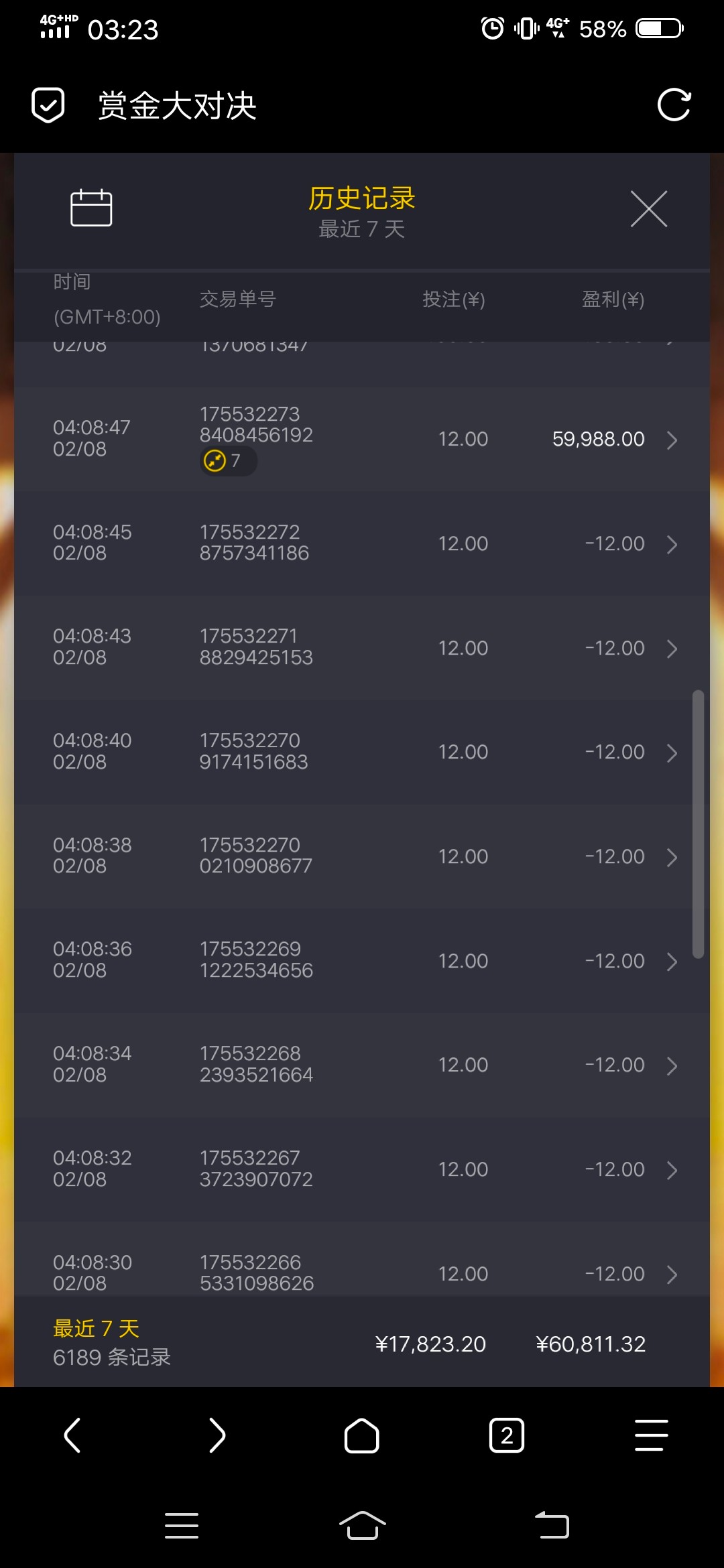Reload the page with the refresh icon
The height and width of the screenshot is (1568, 724).
tap(674, 105)
